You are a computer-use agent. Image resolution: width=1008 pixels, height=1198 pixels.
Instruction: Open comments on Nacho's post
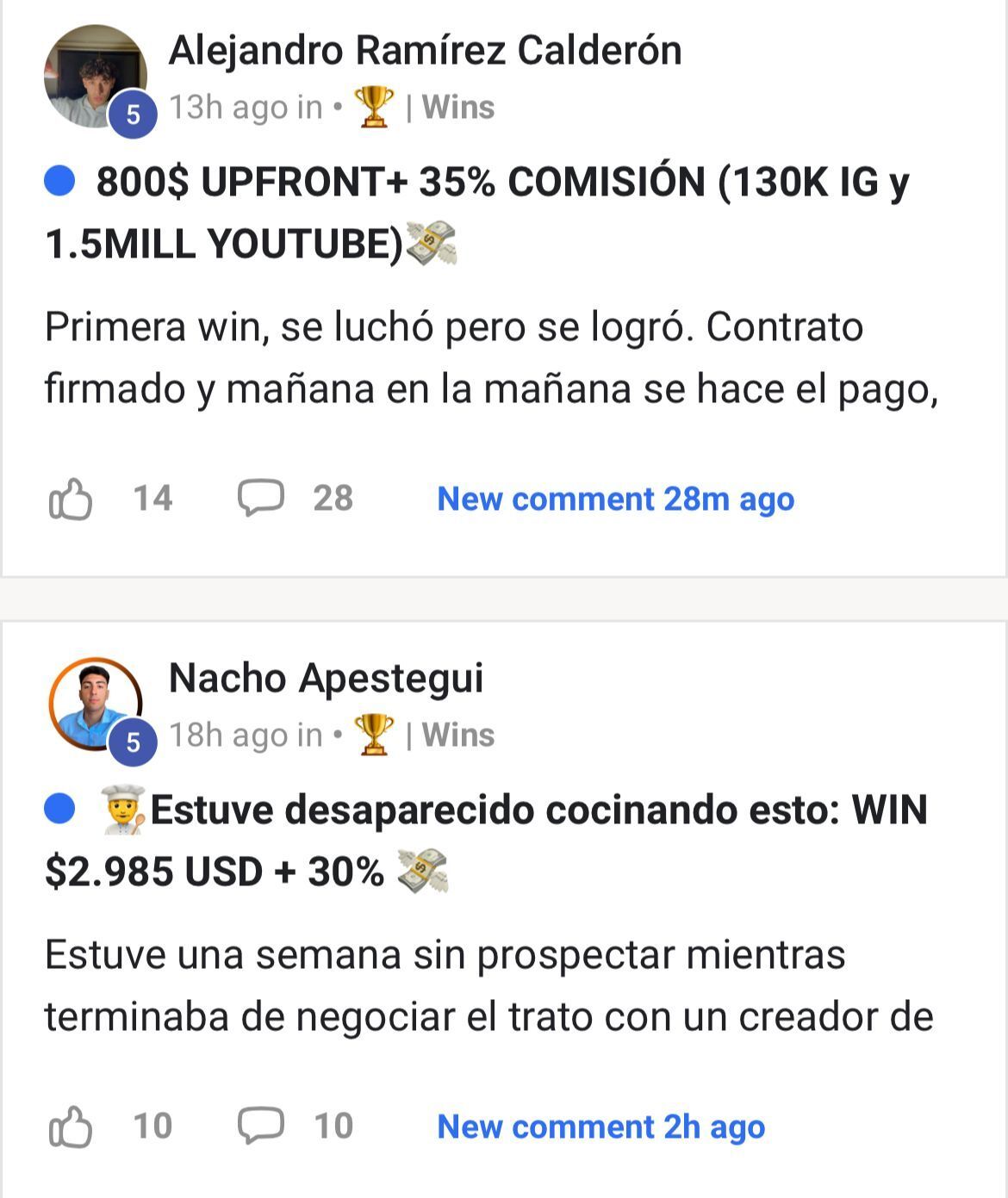[261, 1126]
